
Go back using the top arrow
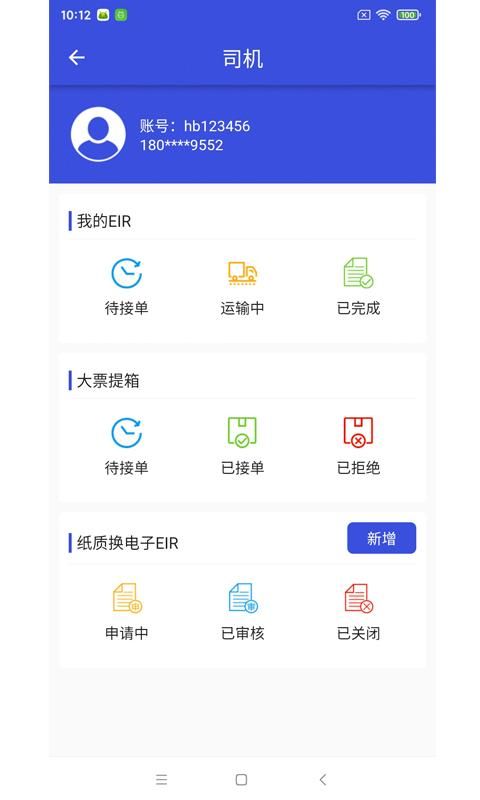(x=77, y=57)
